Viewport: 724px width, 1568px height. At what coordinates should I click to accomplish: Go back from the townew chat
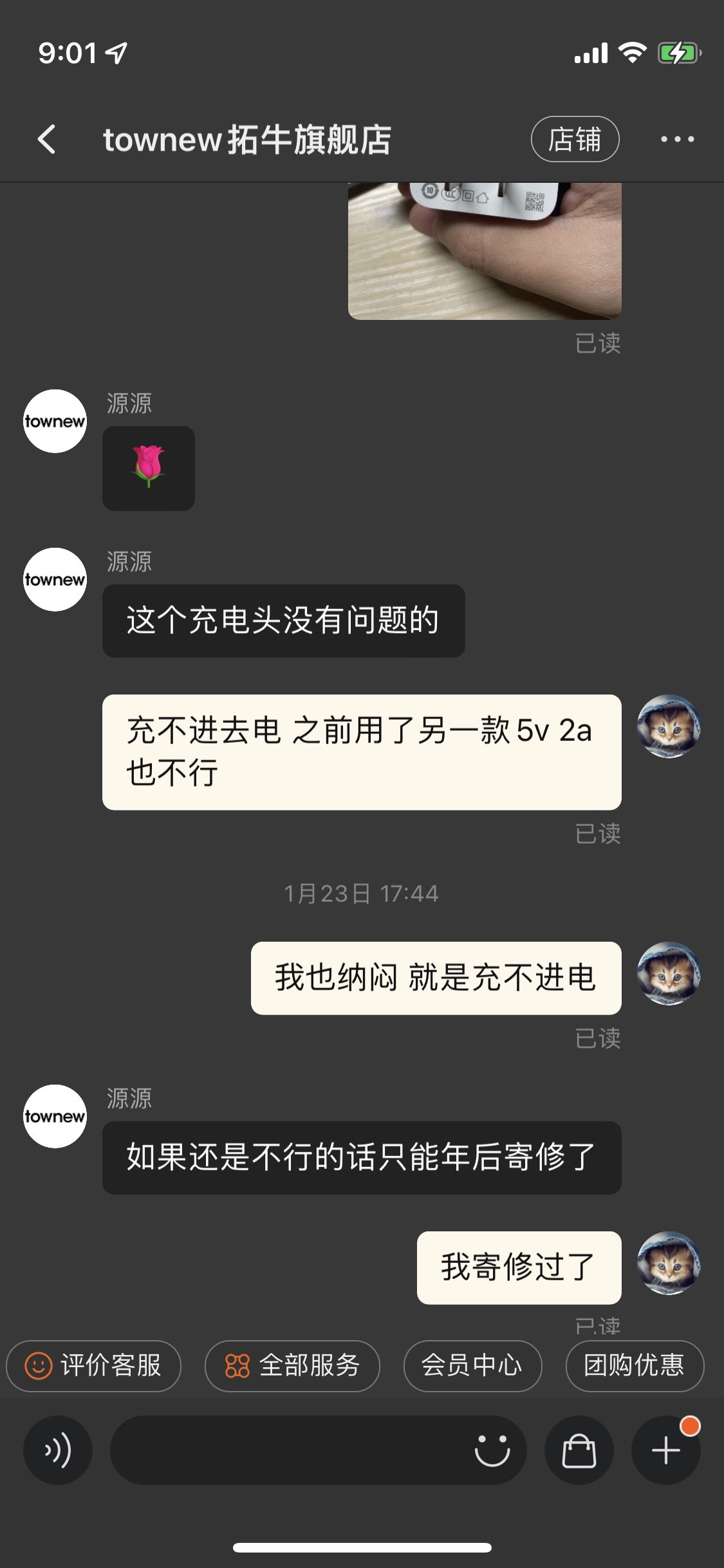[x=47, y=139]
